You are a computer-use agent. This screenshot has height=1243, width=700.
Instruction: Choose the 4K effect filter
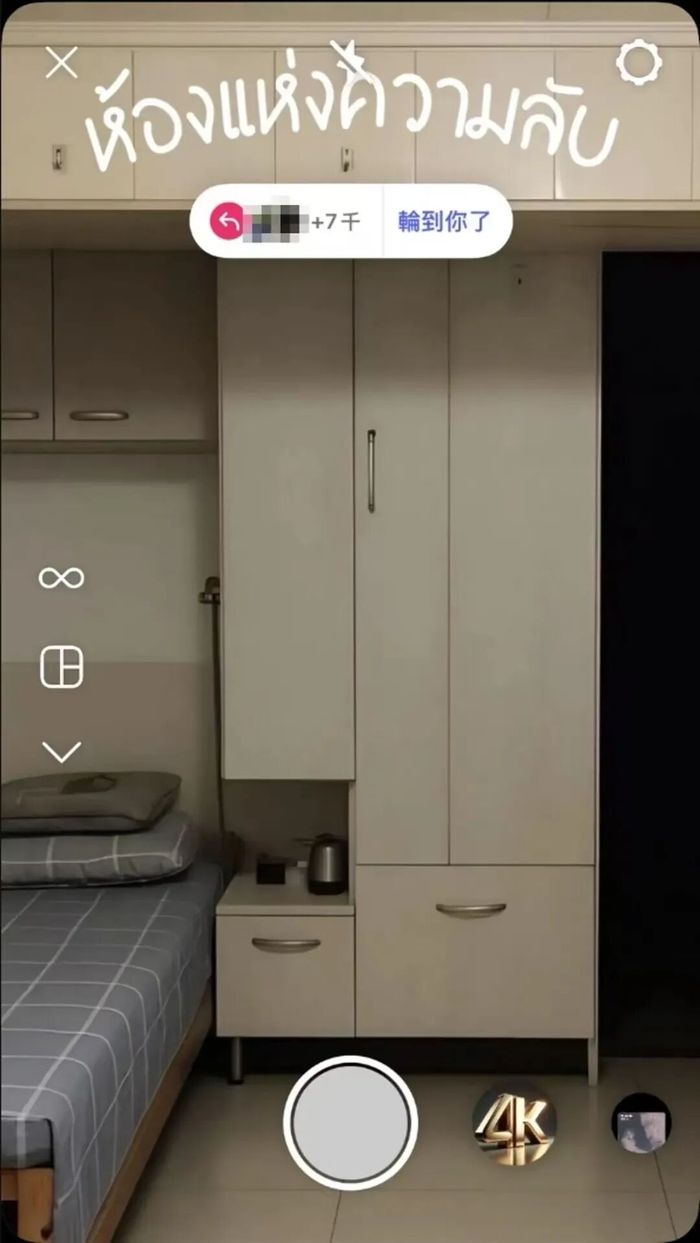pos(514,1123)
